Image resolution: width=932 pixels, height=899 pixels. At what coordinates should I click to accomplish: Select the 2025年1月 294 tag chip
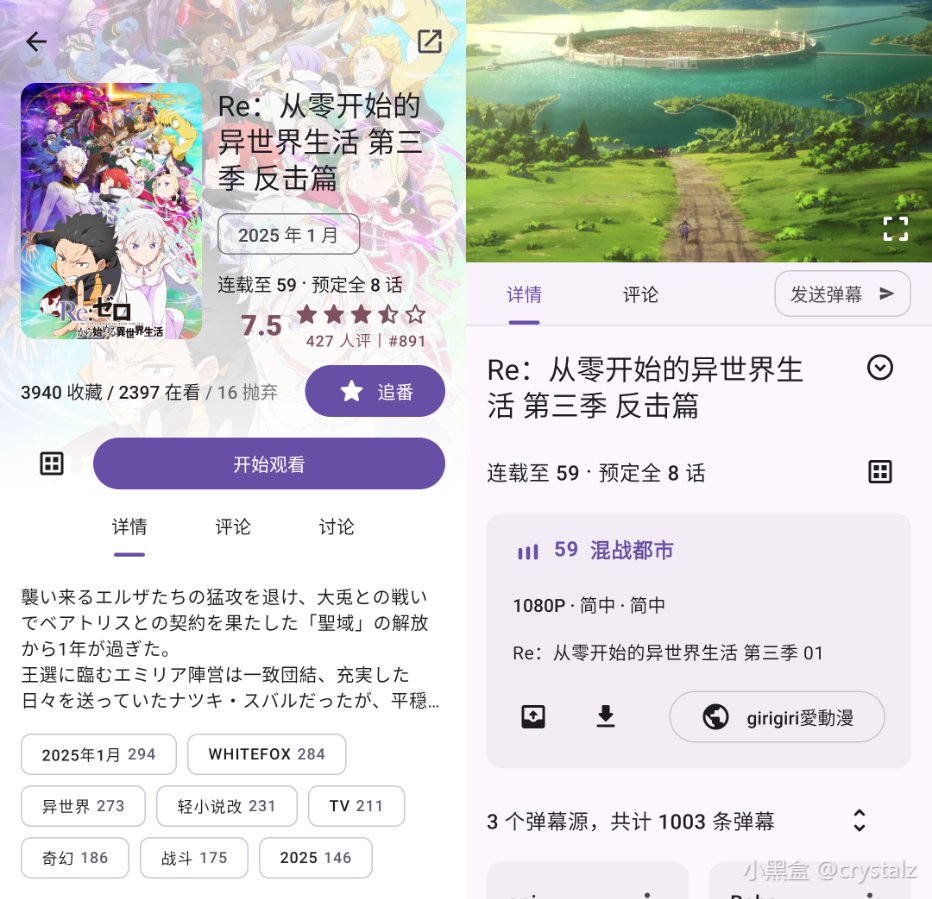coord(98,754)
